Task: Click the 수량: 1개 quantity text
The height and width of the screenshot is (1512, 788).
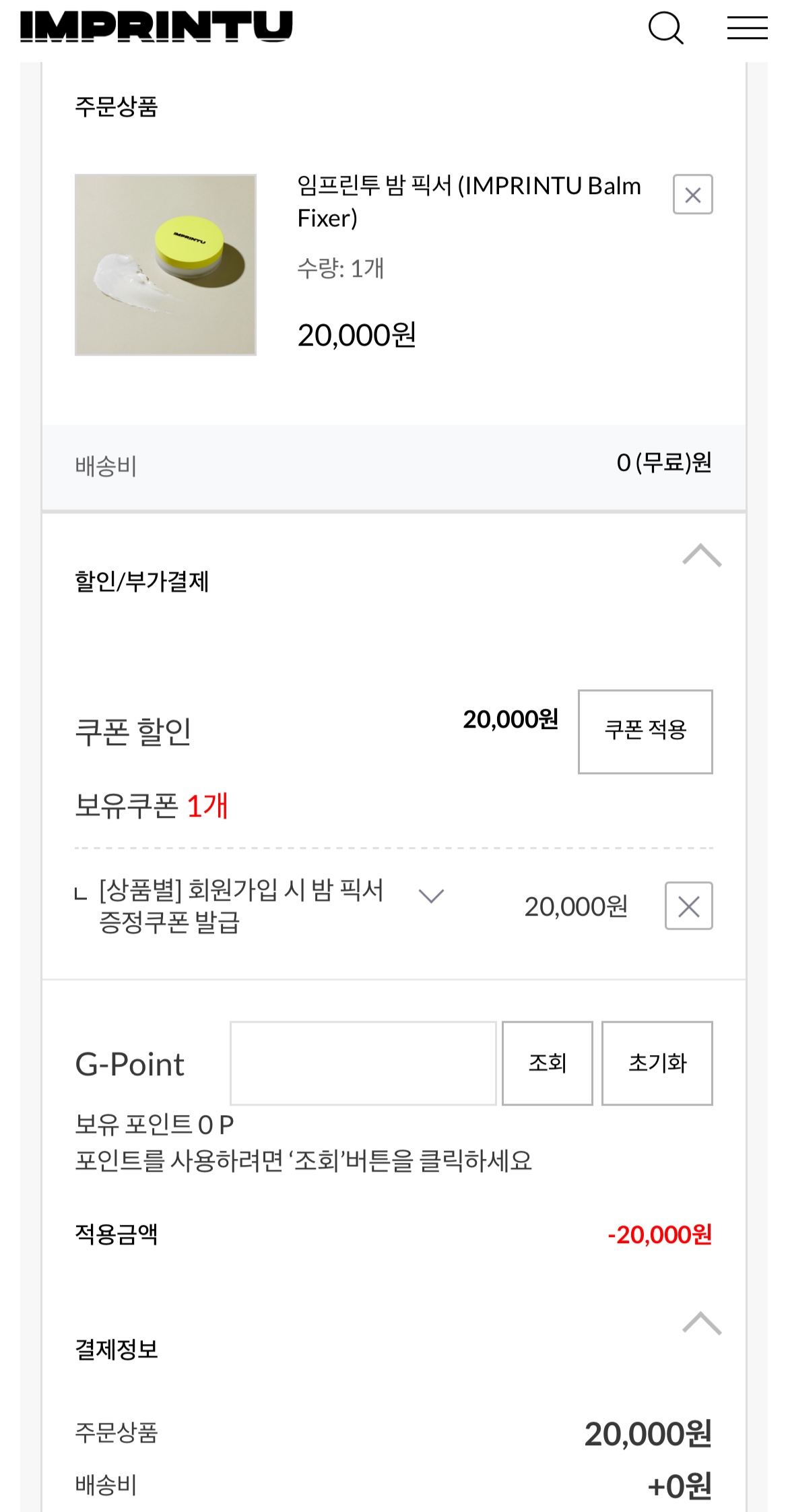Action: [x=340, y=268]
